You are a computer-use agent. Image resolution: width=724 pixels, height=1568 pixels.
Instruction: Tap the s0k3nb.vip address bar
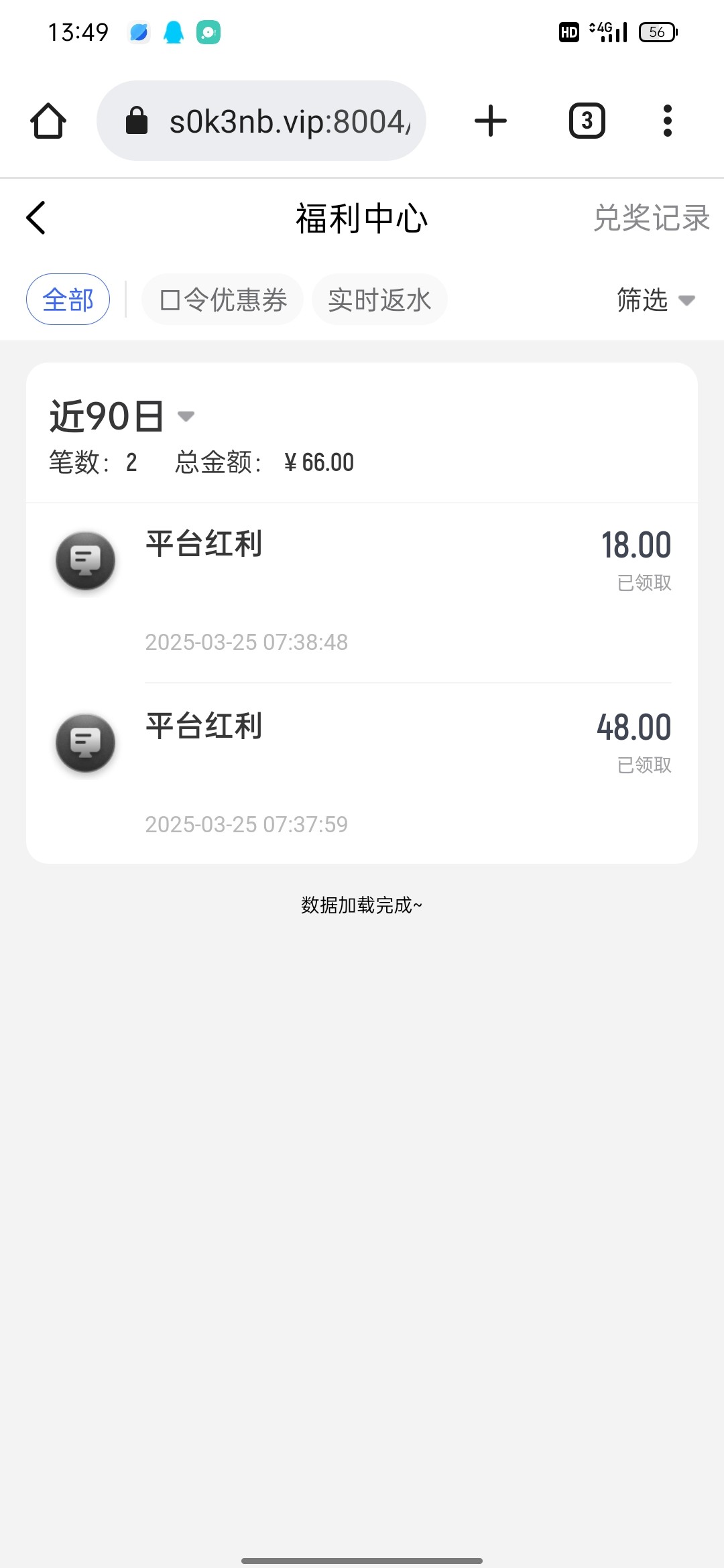tap(261, 121)
